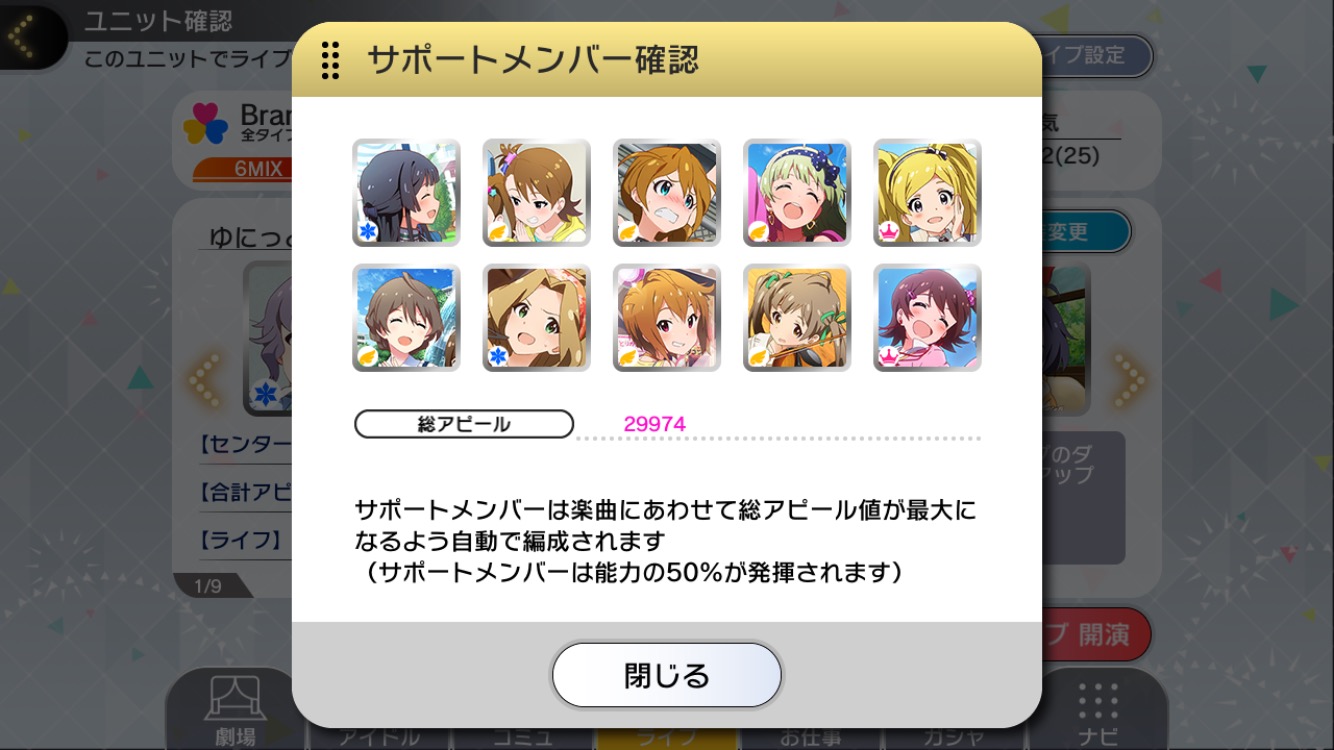This screenshot has height=750, width=1334.
Task: View the girl in pink with crown icon
Action: (927, 317)
